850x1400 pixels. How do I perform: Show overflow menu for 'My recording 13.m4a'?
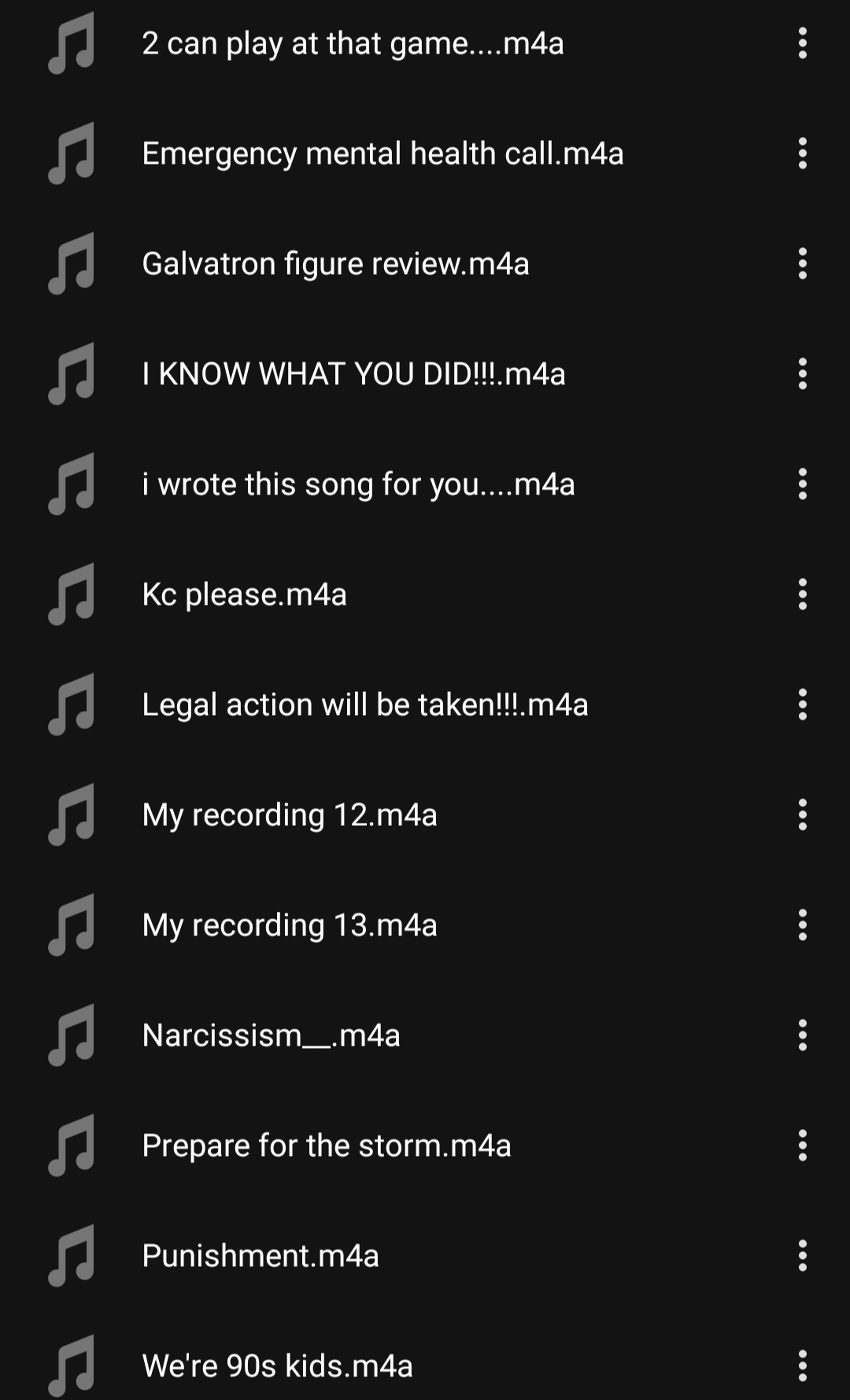(x=802, y=925)
